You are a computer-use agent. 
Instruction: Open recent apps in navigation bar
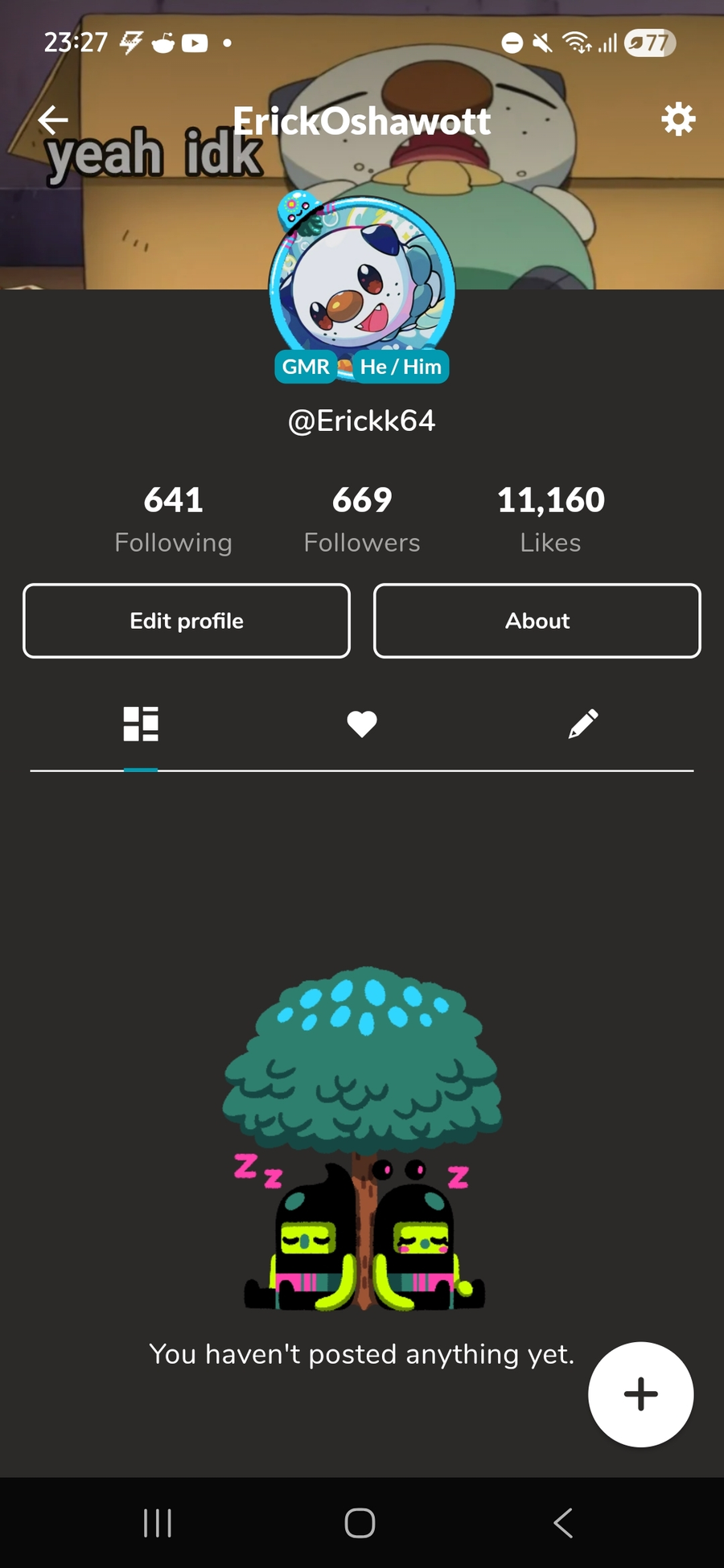(x=158, y=1523)
